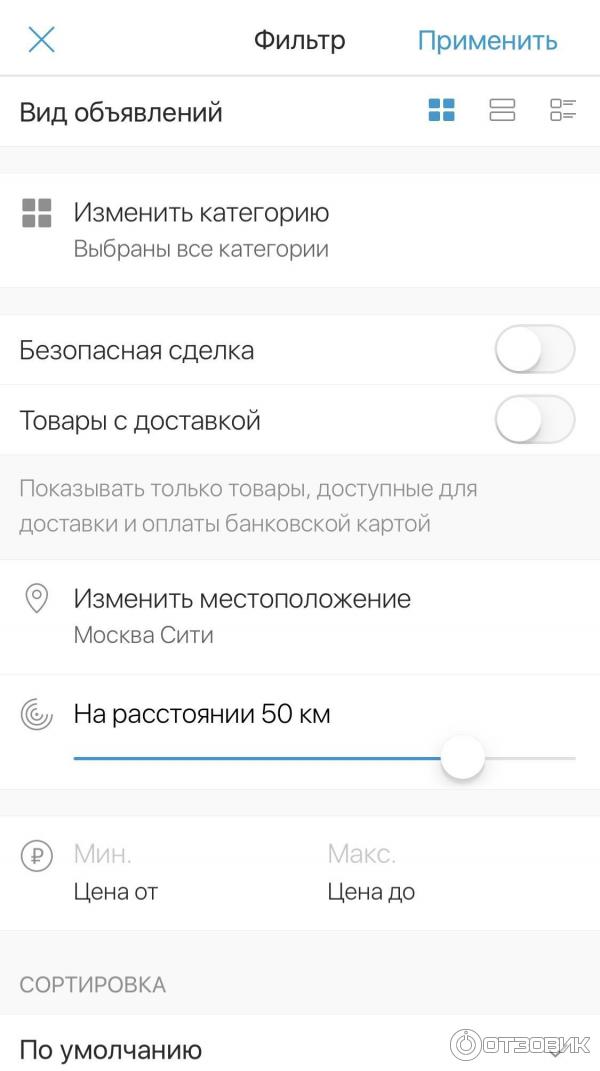600x1071 pixels.
Task: Enable Безопасная сделка toggle
Action: click(x=534, y=351)
